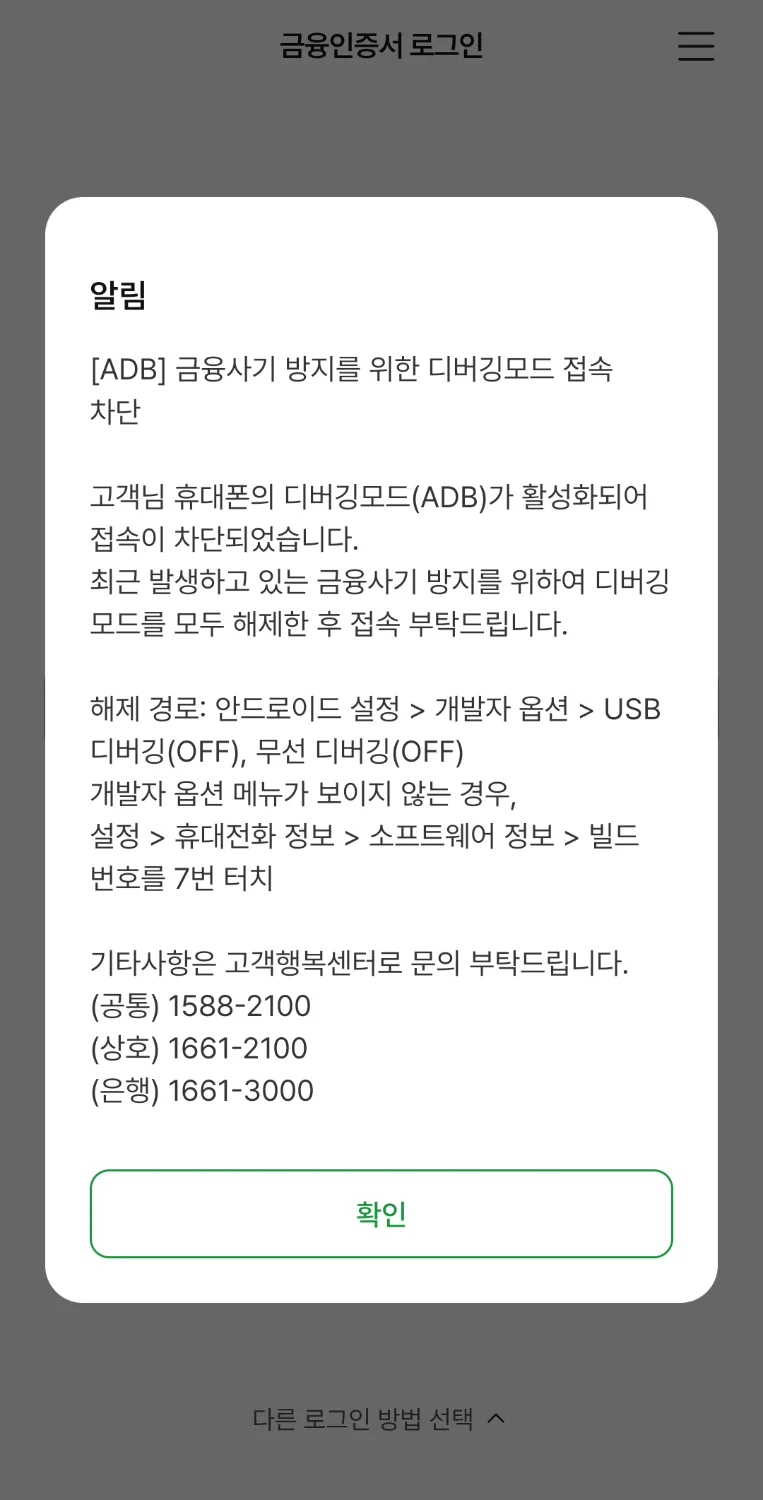Open the hamburger menu

[696, 46]
